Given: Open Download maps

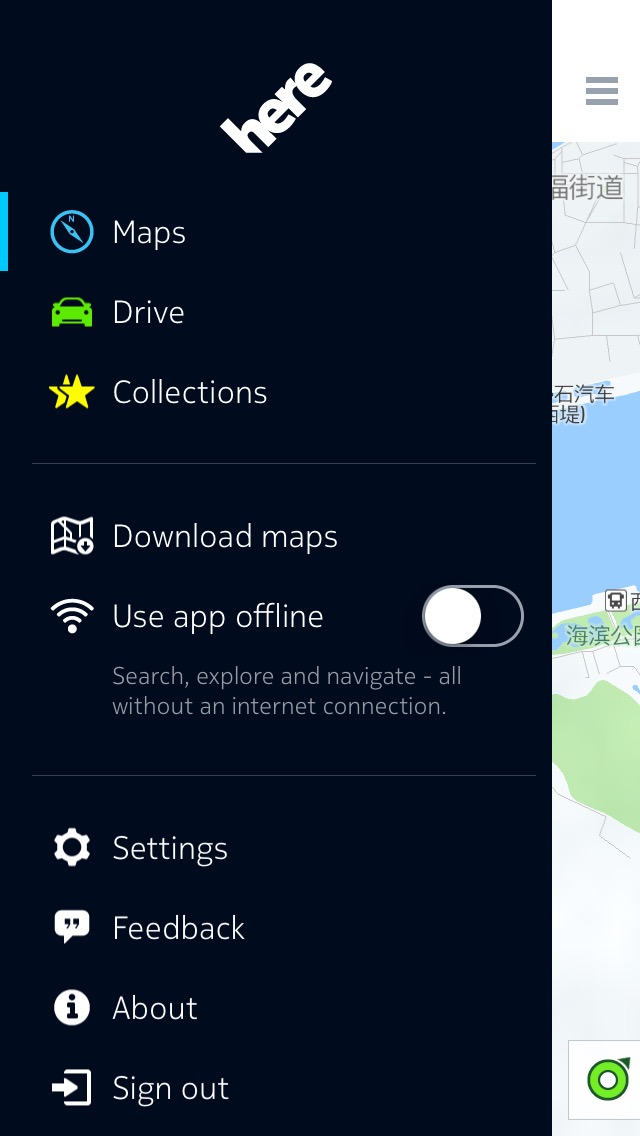Looking at the screenshot, I should pyautogui.click(x=224, y=536).
